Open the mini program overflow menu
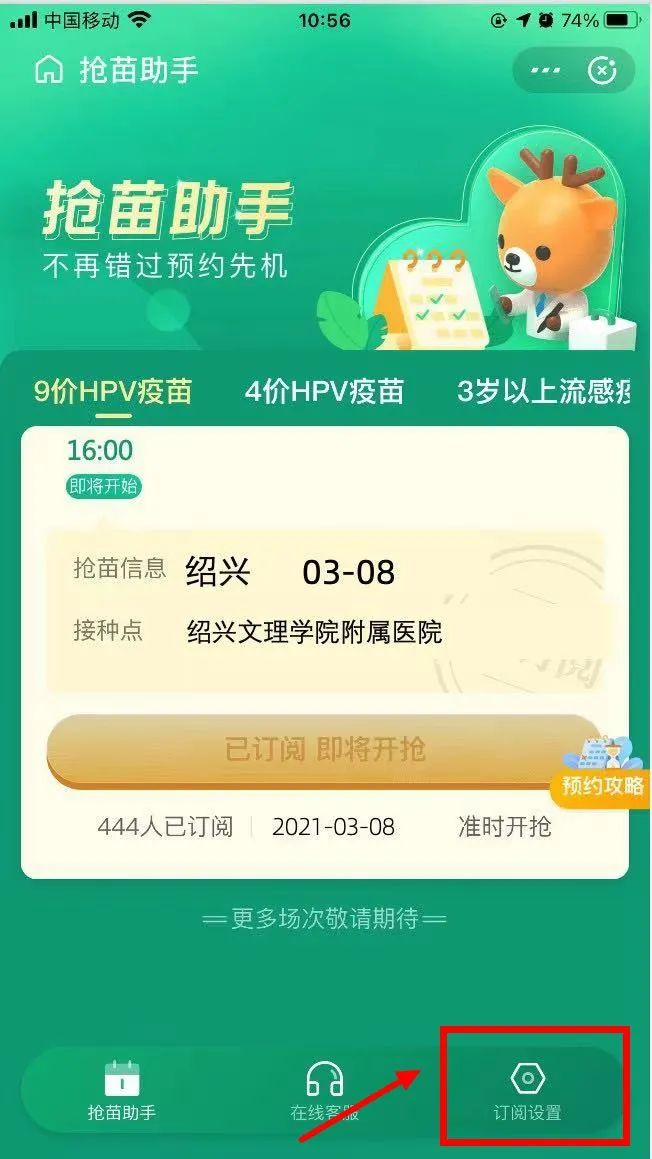This screenshot has width=652, height=1159. coord(545,70)
